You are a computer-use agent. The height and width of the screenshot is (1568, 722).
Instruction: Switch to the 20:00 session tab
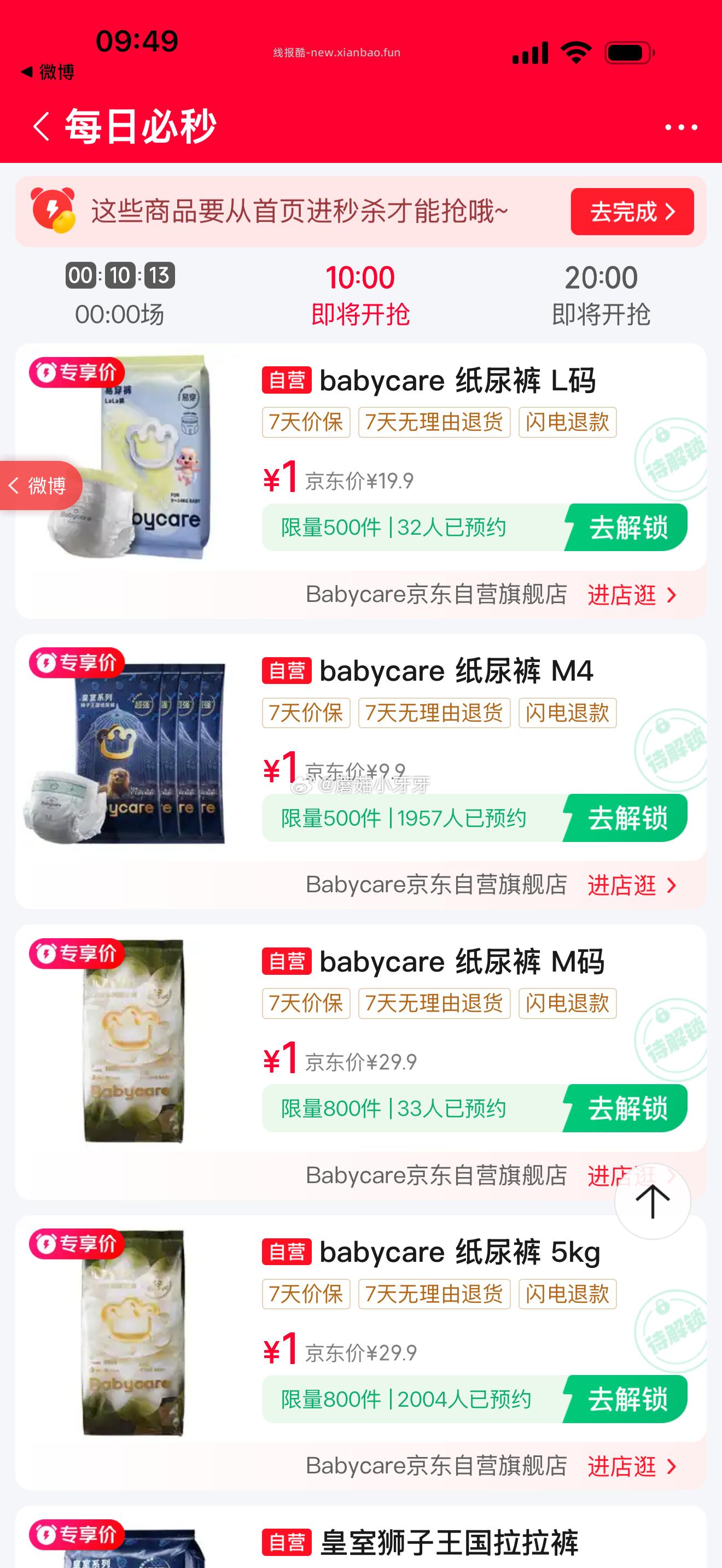pos(602,292)
